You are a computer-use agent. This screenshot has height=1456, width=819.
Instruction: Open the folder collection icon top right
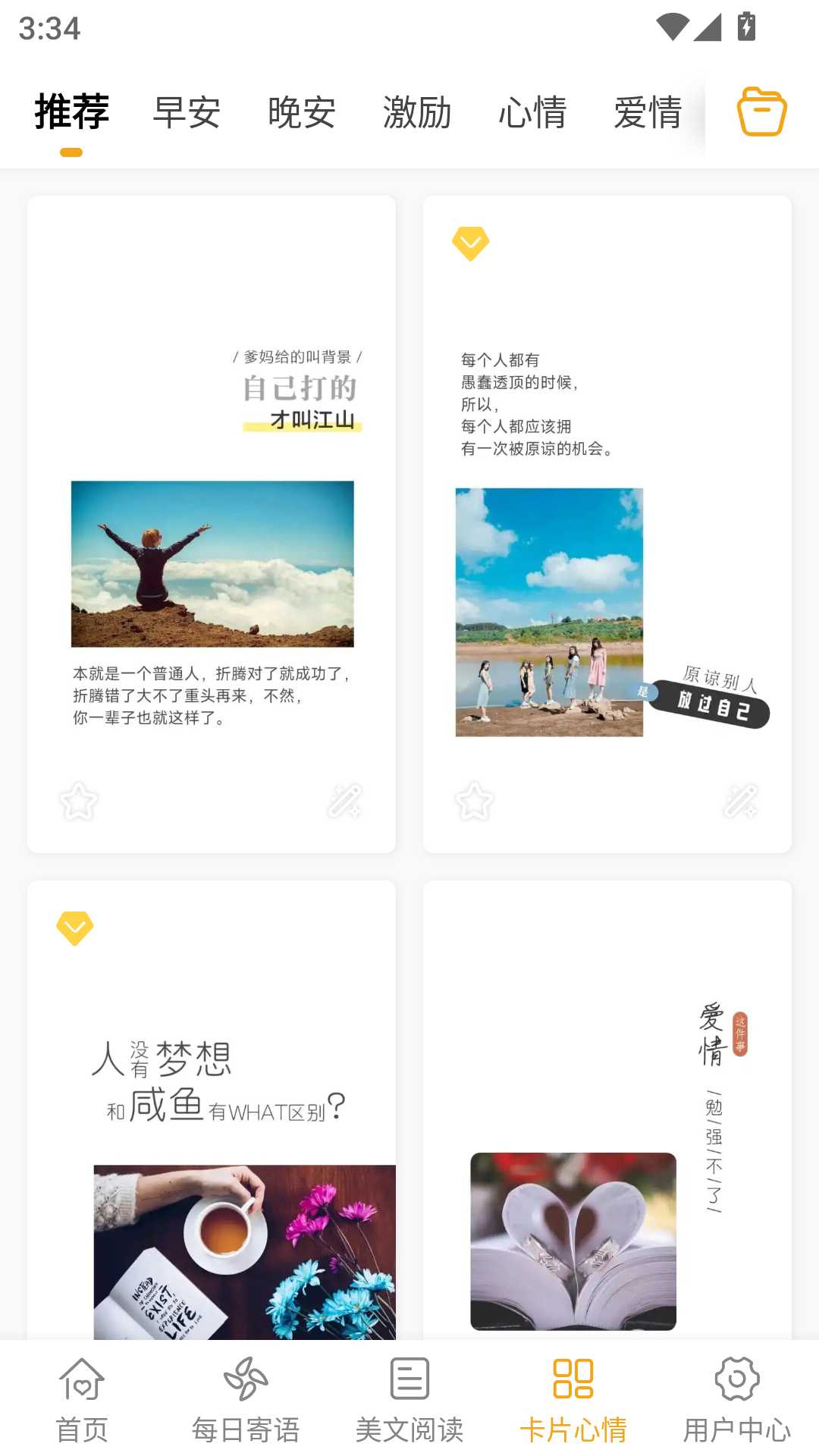pos(761,111)
